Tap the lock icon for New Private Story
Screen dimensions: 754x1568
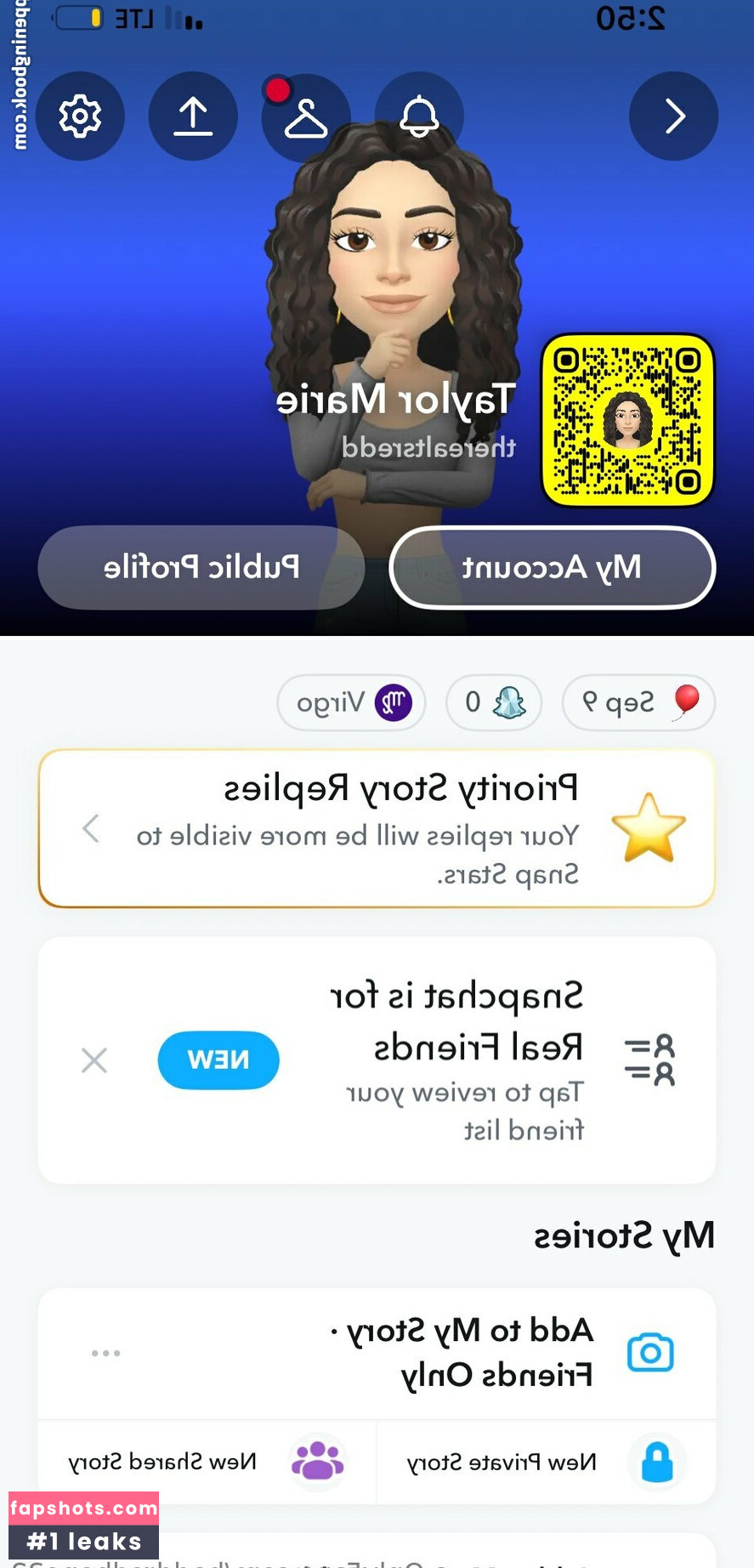(656, 1462)
